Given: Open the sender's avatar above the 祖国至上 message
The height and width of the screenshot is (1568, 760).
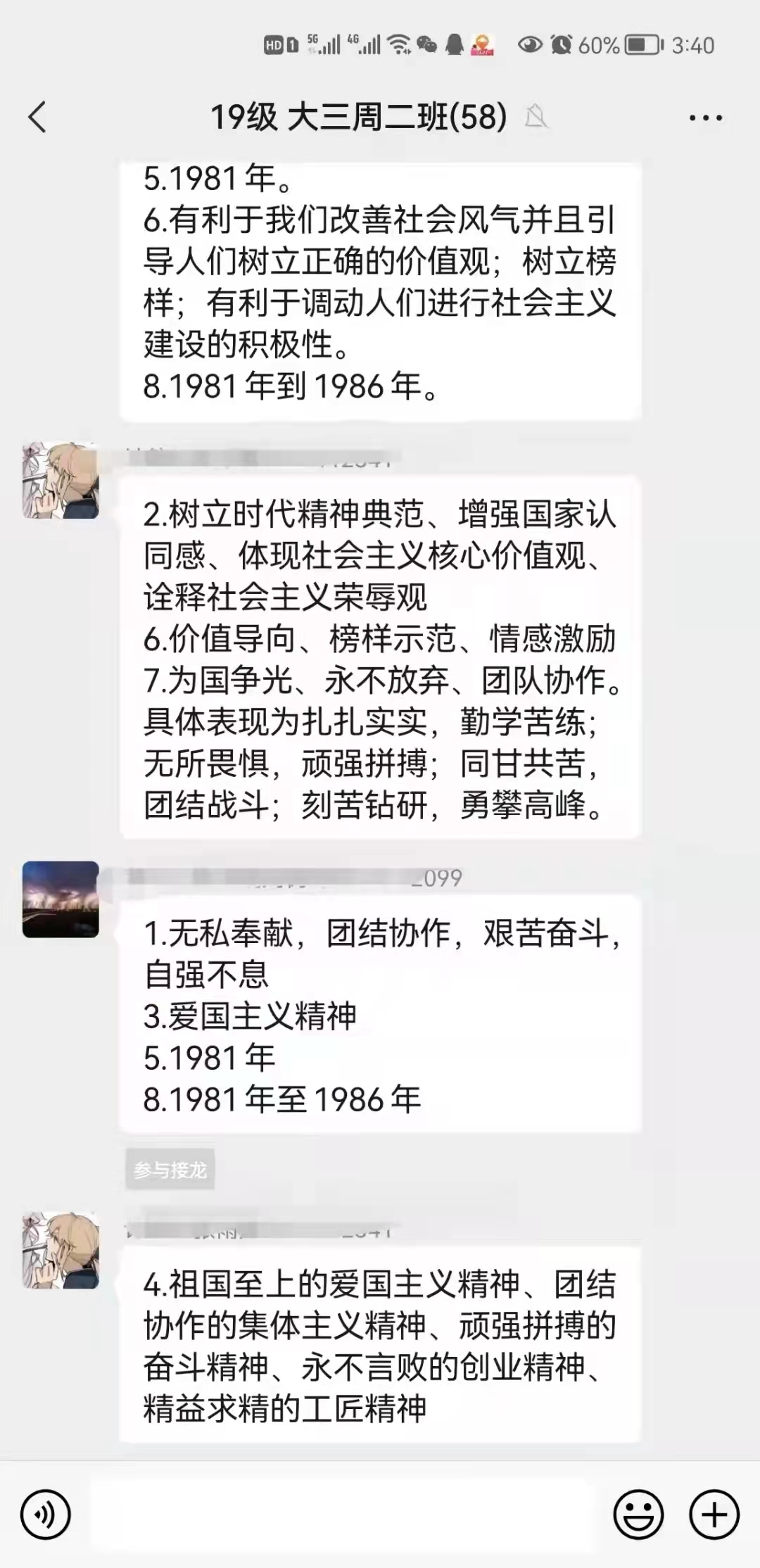Looking at the screenshot, I should click(61, 1251).
